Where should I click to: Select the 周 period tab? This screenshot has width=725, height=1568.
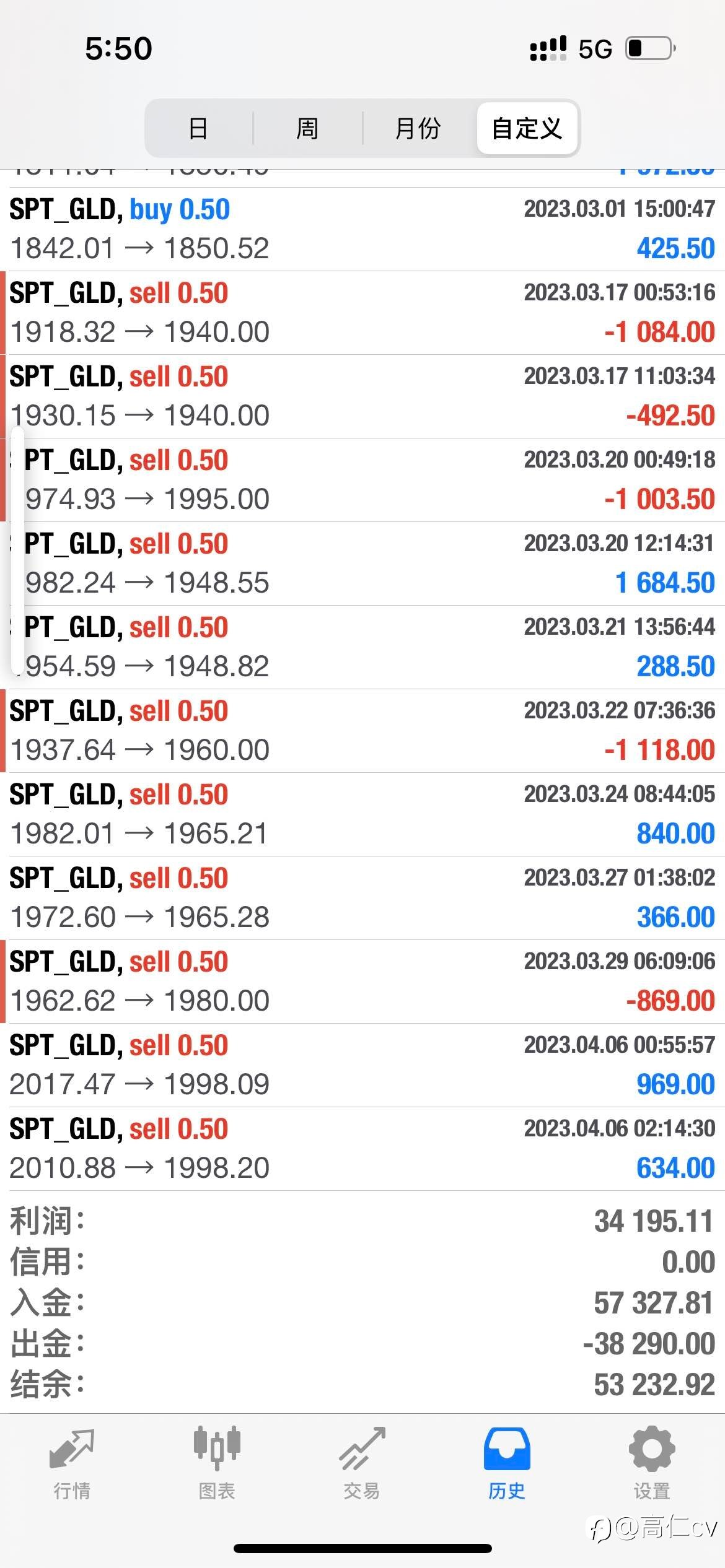(x=307, y=129)
